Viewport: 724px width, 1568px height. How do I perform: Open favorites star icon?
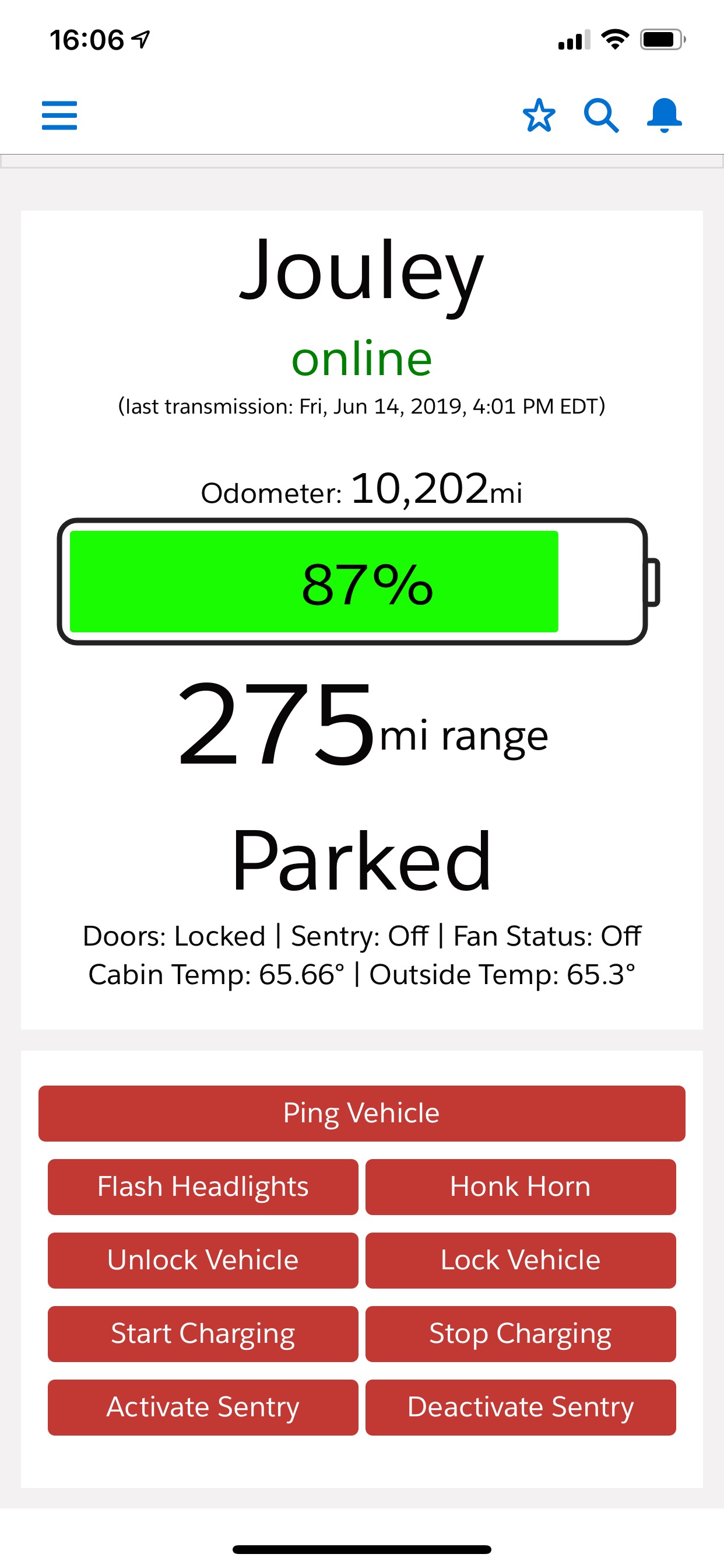coord(539,116)
